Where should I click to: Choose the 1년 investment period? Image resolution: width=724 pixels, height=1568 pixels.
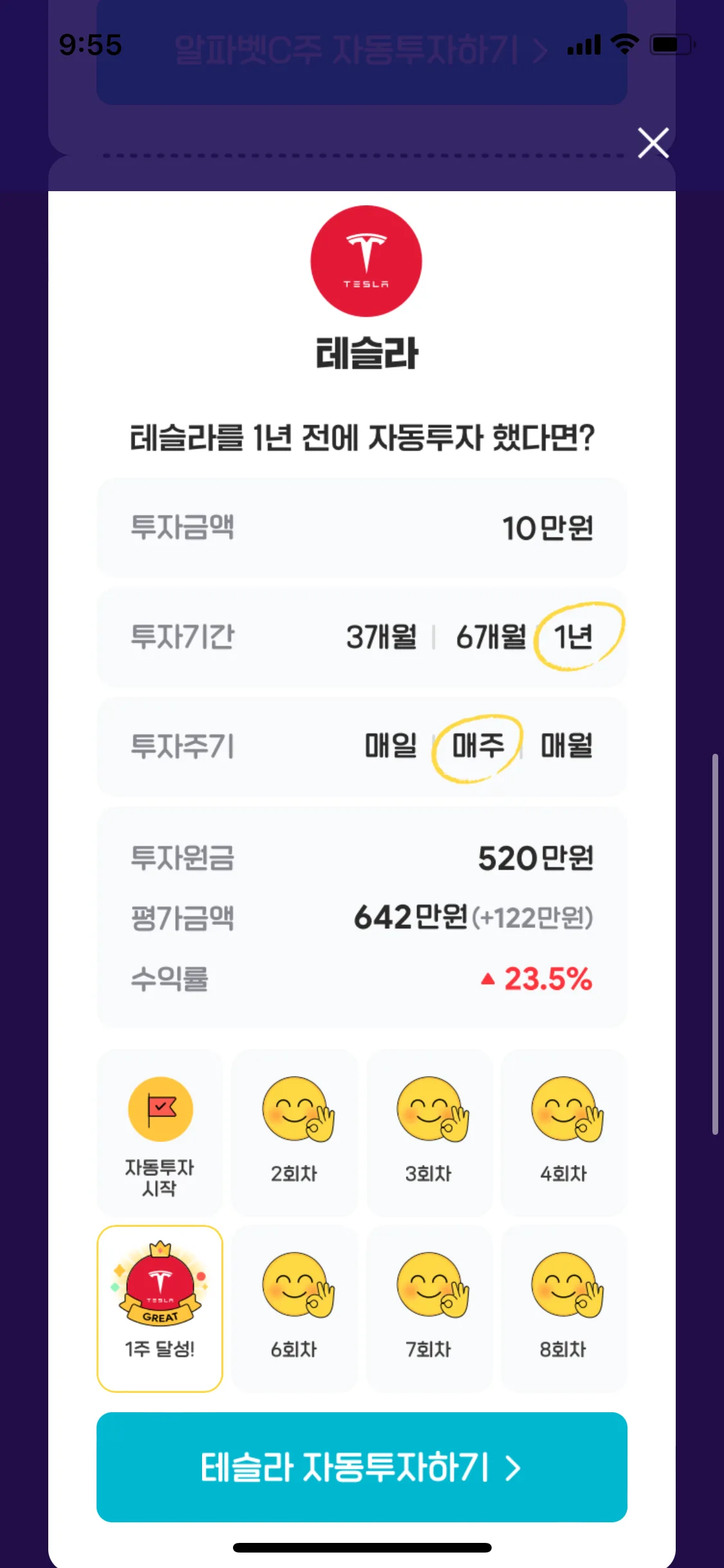pos(573,637)
